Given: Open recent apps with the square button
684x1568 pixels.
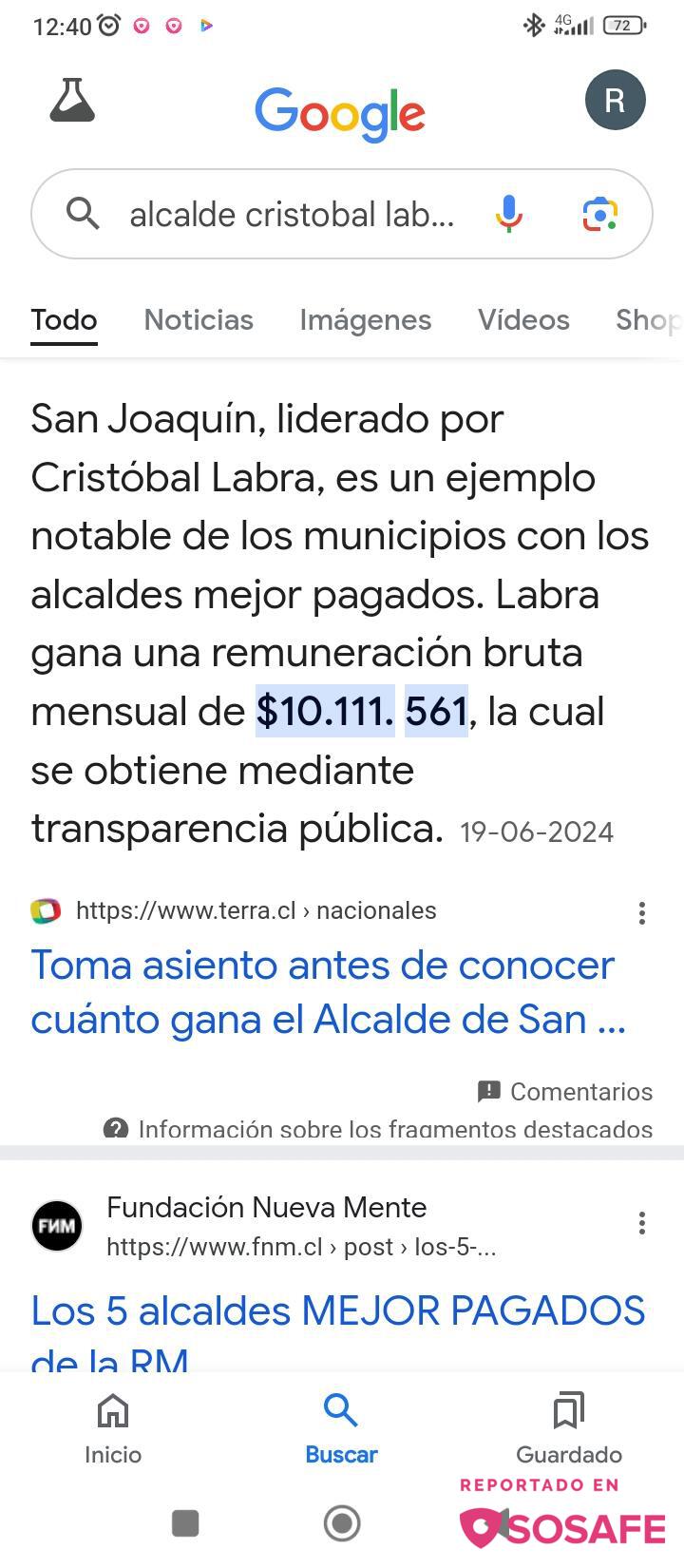Looking at the screenshot, I should point(185,1523).
